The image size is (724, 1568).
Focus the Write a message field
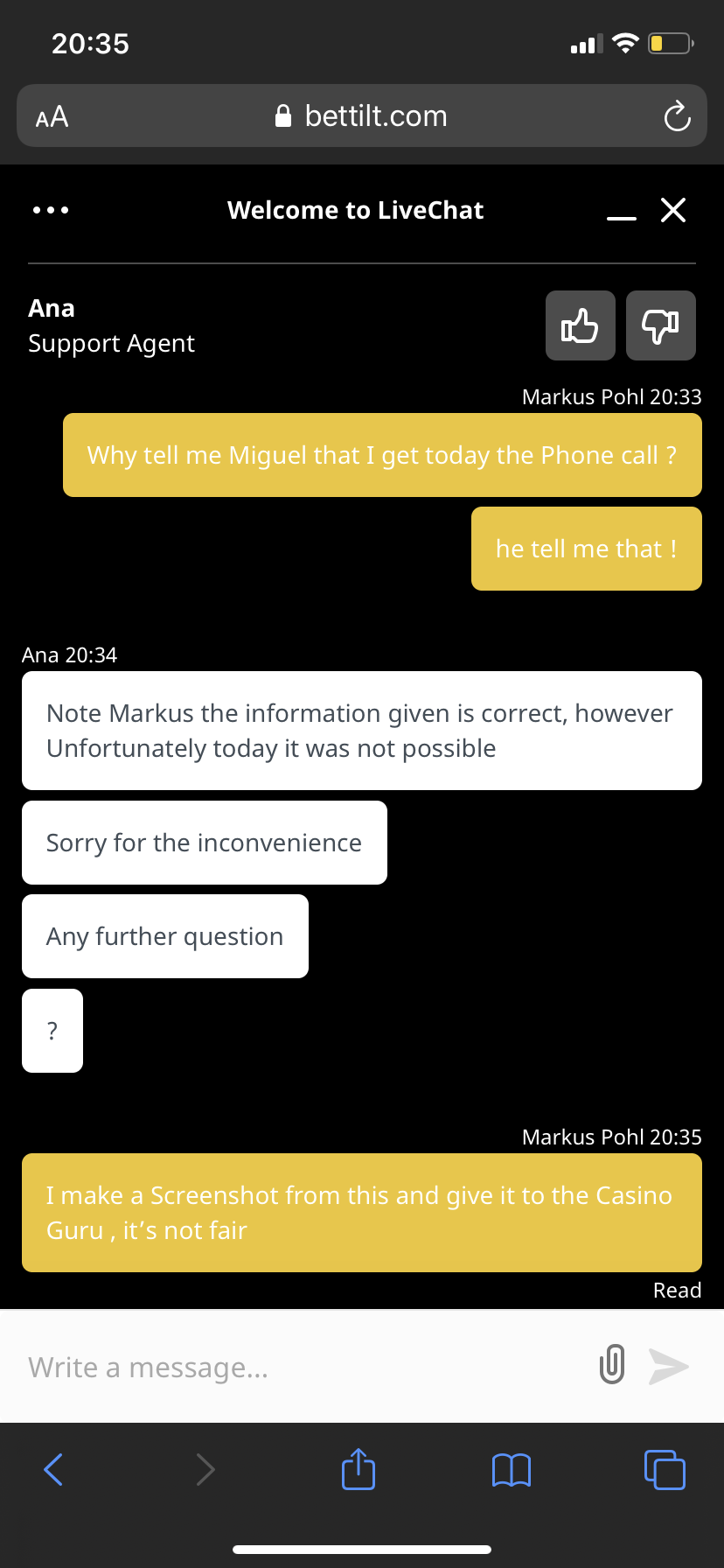(x=297, y=1367)
